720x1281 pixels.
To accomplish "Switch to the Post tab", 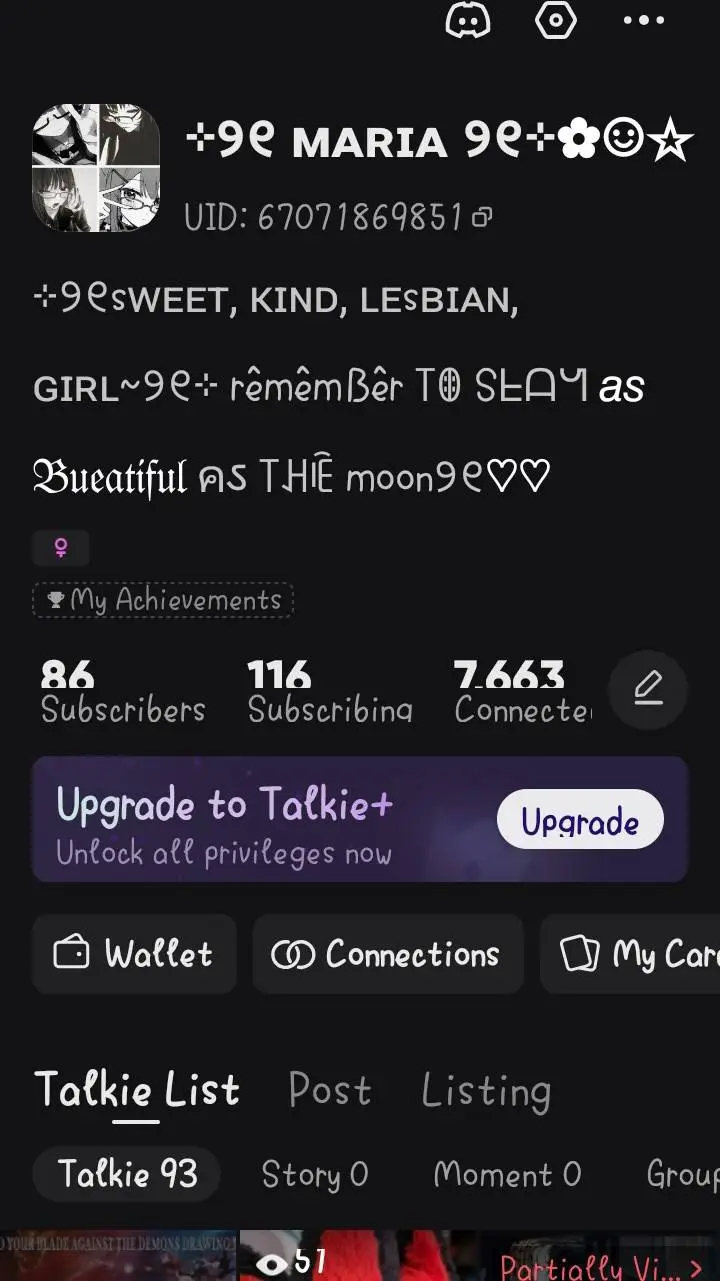I will point(330,1090).
